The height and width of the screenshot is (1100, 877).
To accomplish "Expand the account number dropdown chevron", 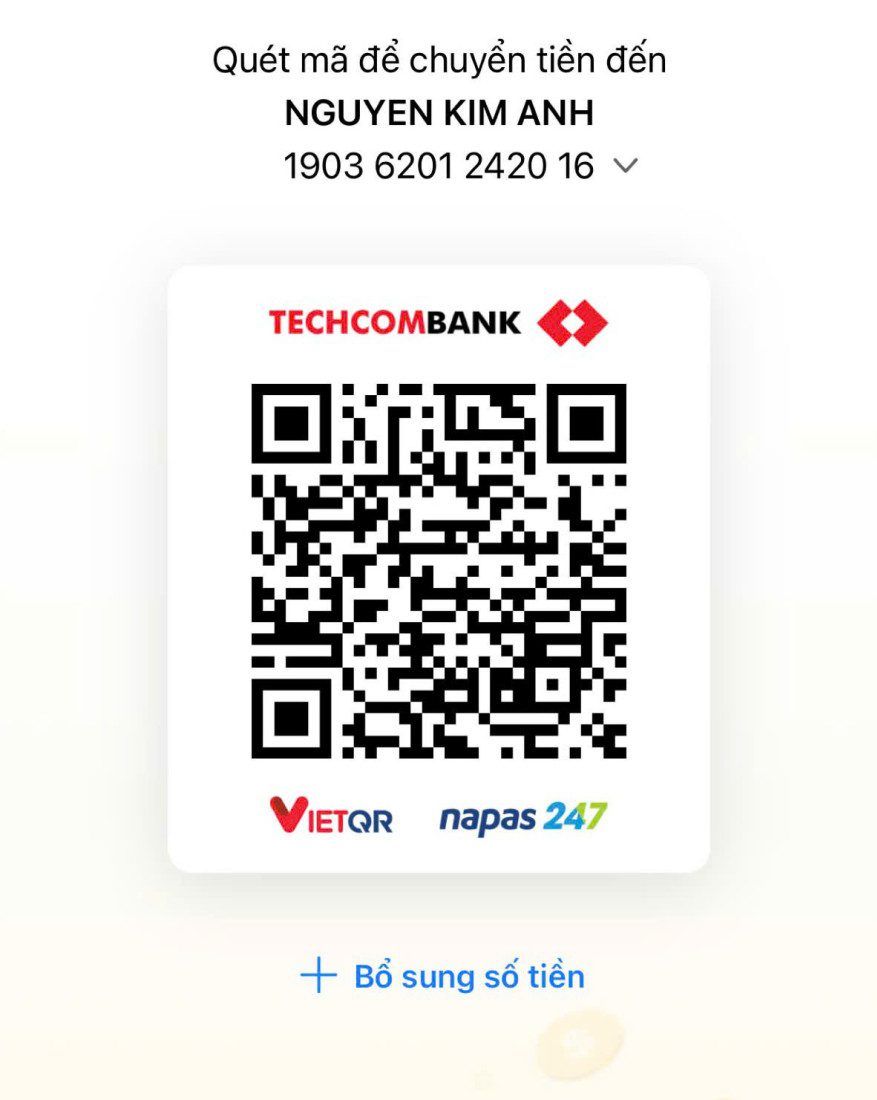I will pyautogui.click(x=625, y=166).
